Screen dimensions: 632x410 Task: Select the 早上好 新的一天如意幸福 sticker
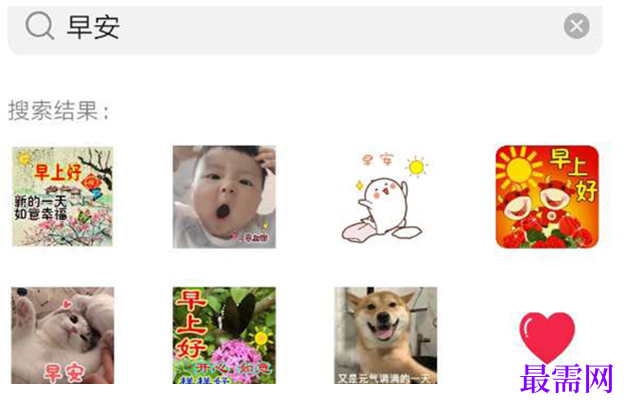(x=62, y=196)
